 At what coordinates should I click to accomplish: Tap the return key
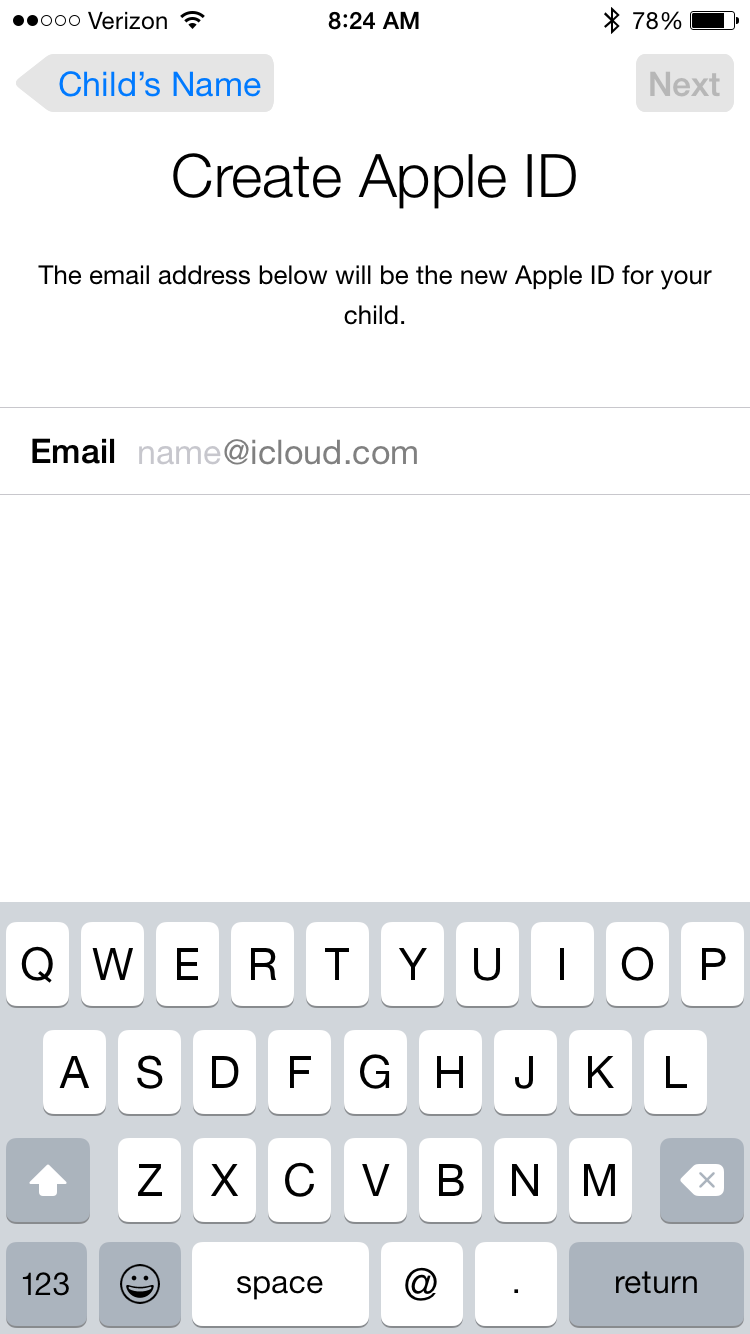(656, 1283)
